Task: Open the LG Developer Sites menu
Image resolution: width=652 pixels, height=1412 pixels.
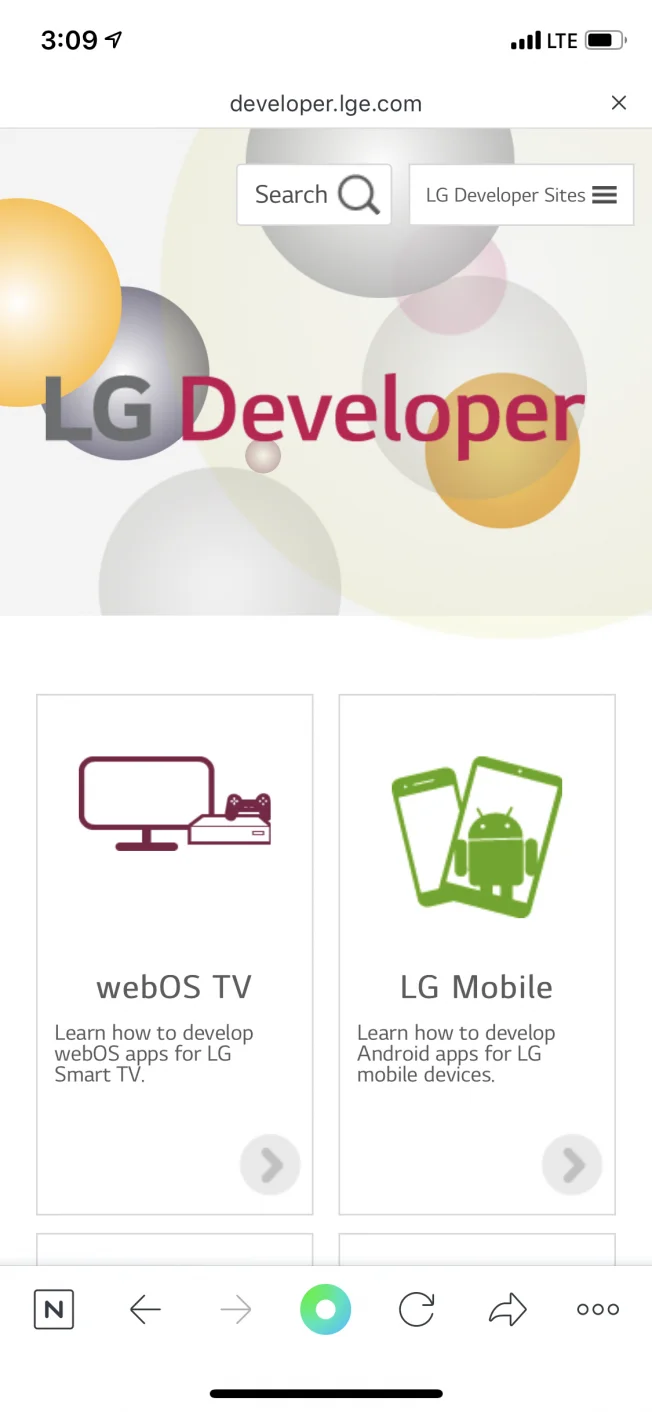Action: [x=521, y=195]
